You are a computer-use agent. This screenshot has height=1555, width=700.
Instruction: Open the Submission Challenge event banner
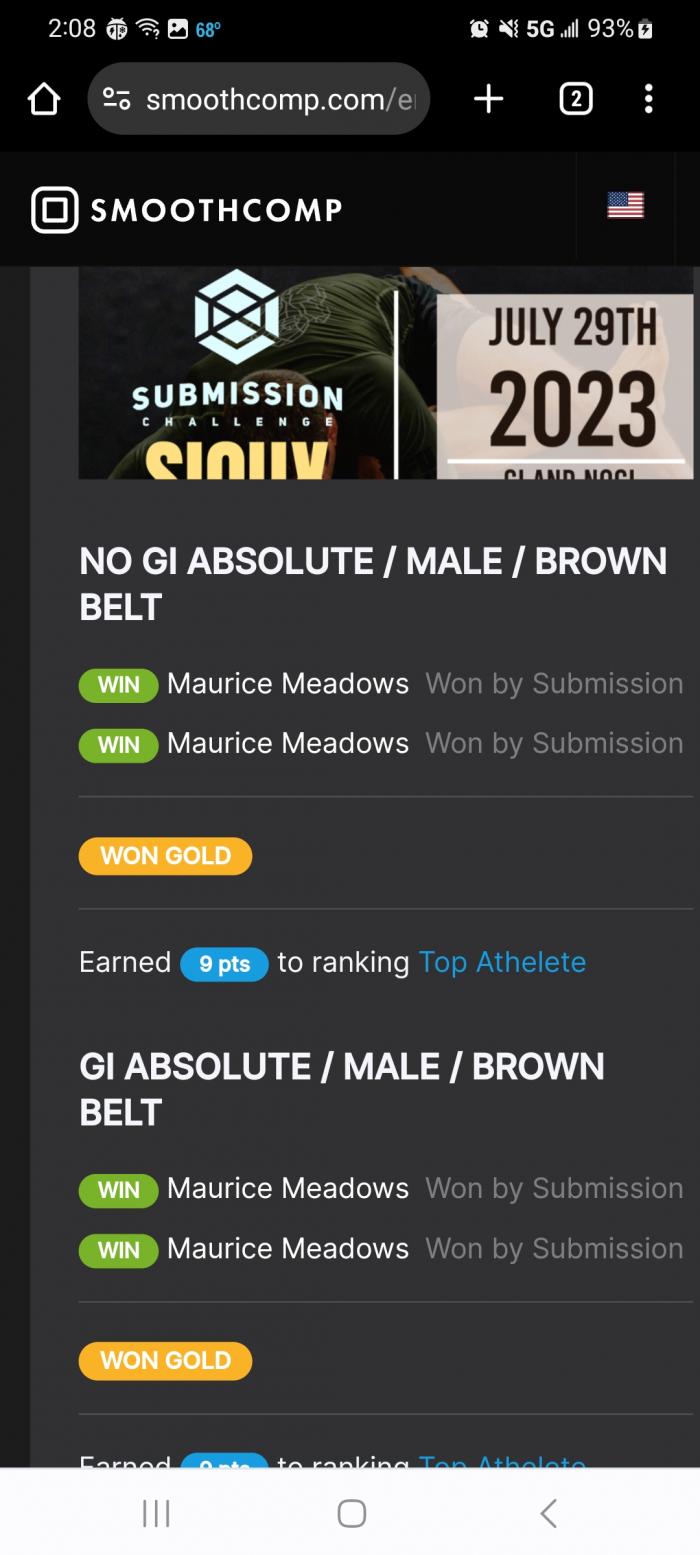point(385,373)
